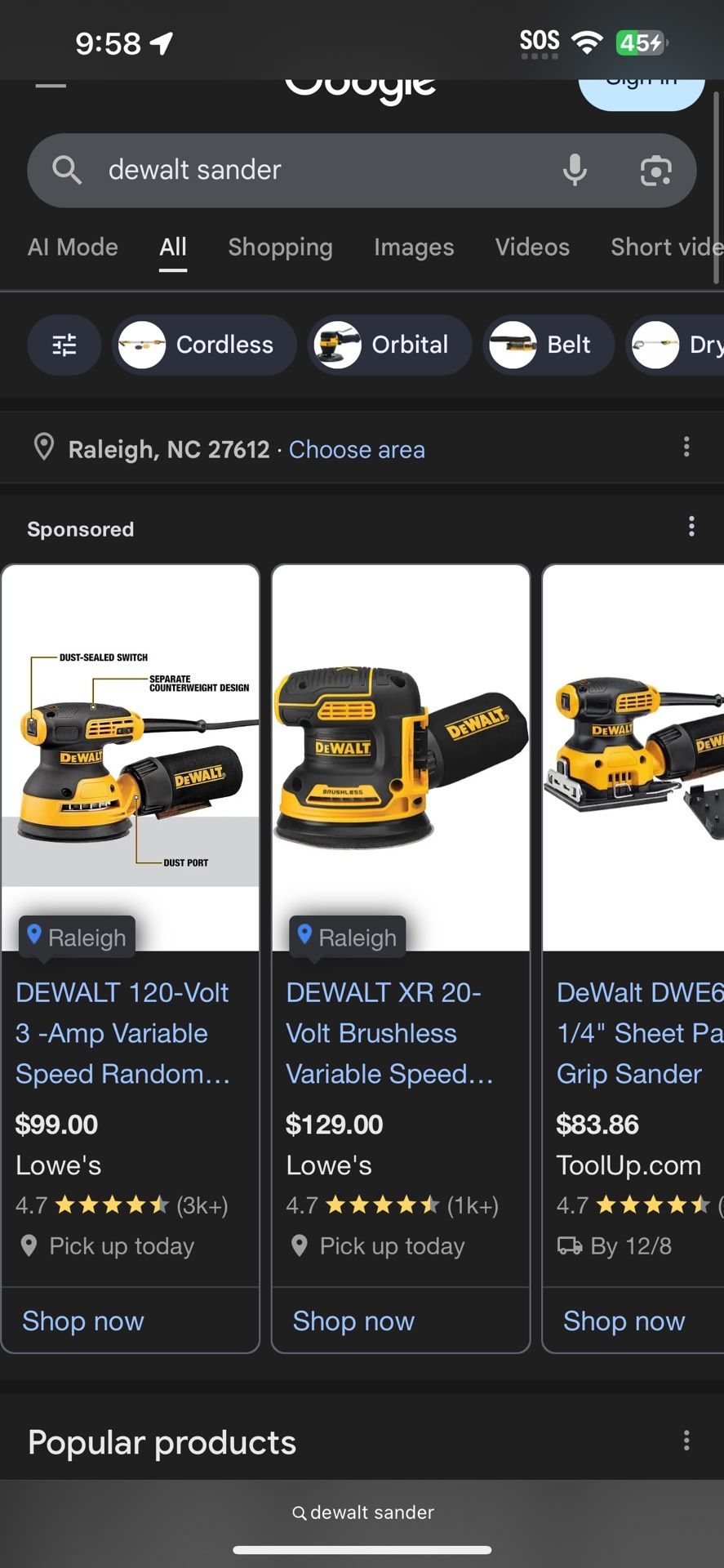Screen dimensions: 724x1568
Task: Open the Images search tab
Action: [414, 247]
